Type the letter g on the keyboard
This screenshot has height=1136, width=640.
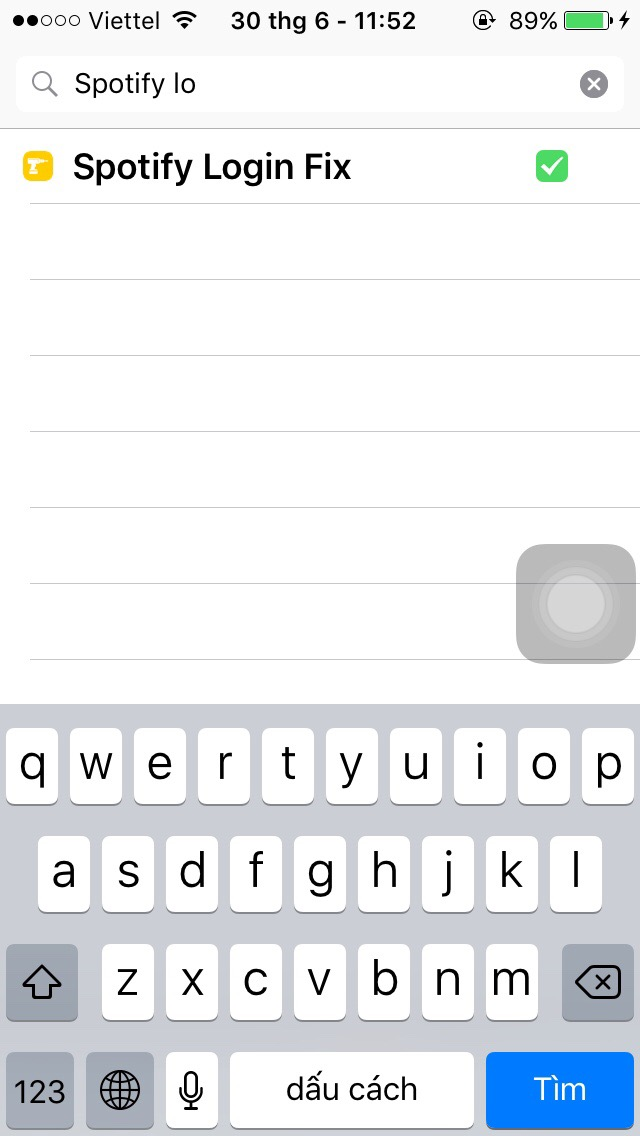[320, 874]
